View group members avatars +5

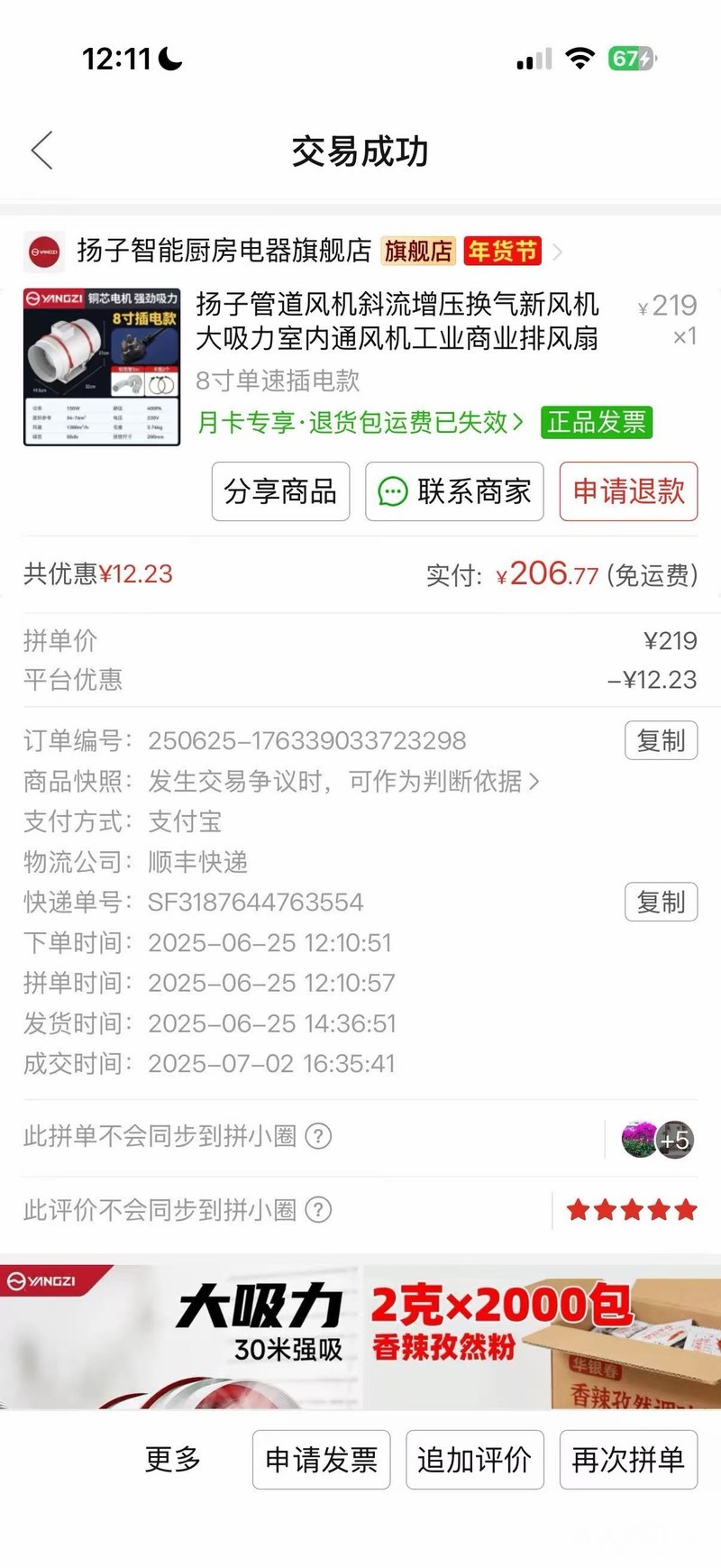(658, 1140)
